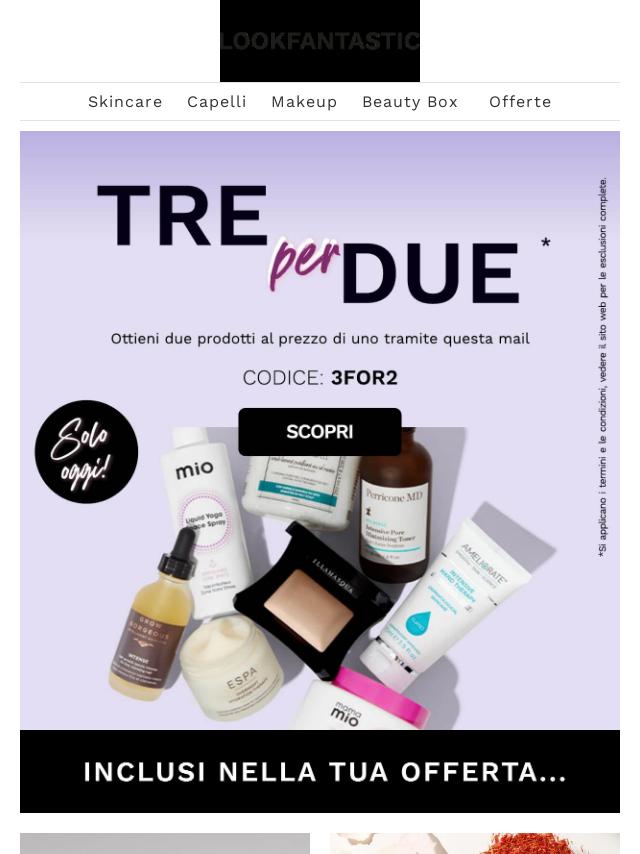The width and height of the screenshot is (640, 854).
Task: View the Beauty Box page
Action: coord(410,102)
